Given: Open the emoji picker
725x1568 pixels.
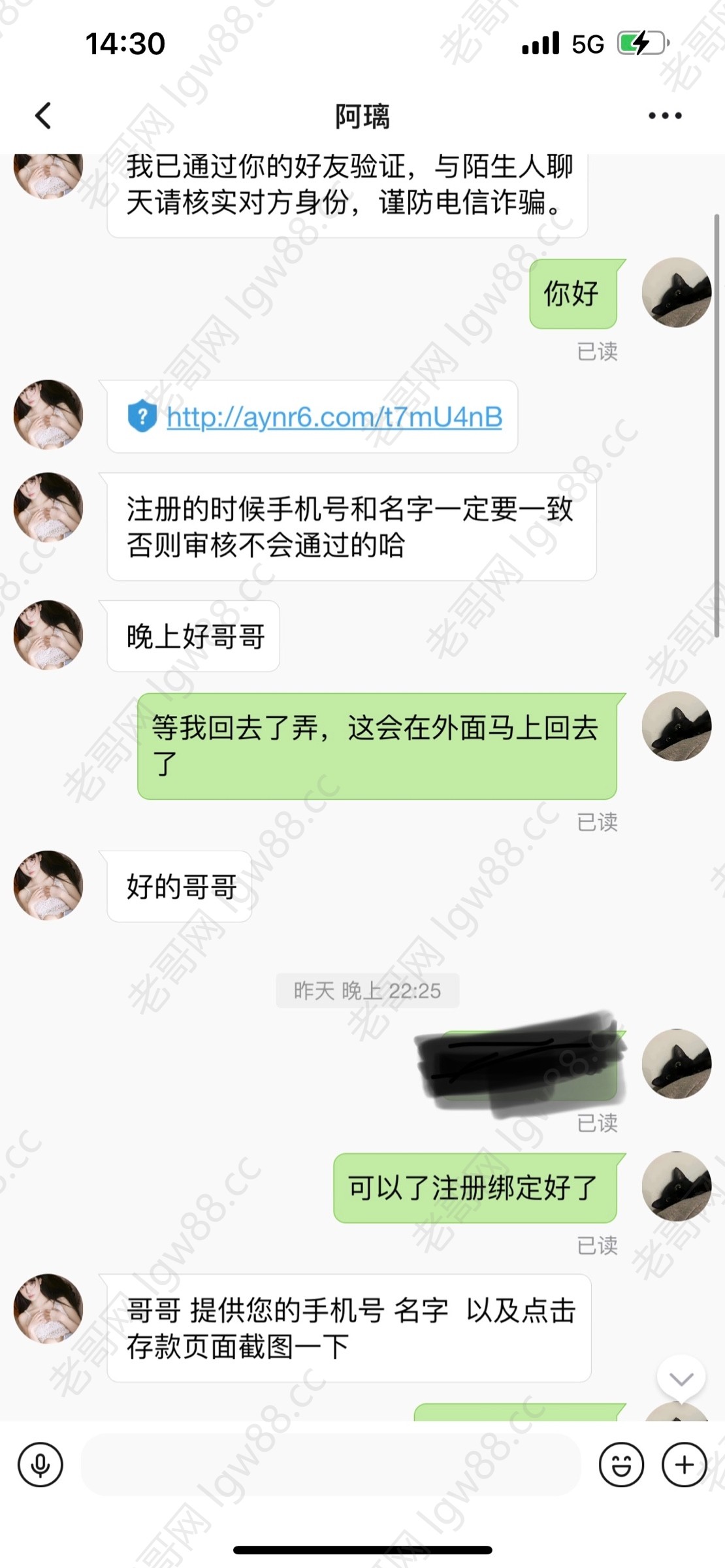Looking at the screenshot, I should point(620,1465).
